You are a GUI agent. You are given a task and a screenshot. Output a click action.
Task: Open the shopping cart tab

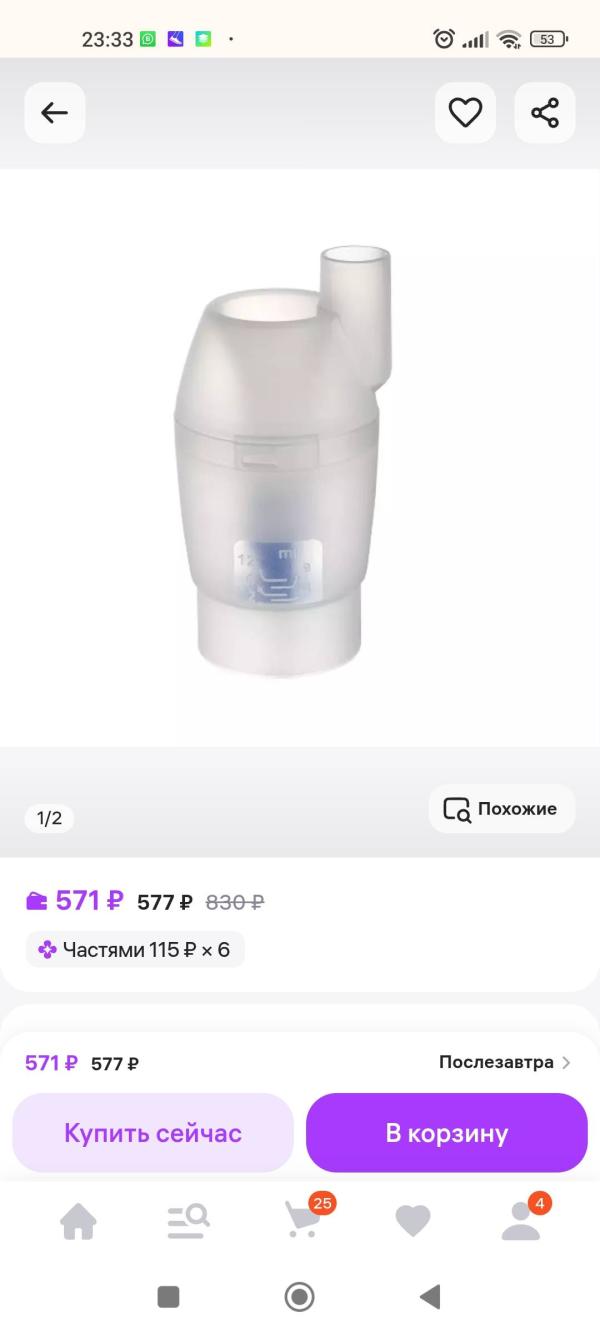coord(303,1219)
